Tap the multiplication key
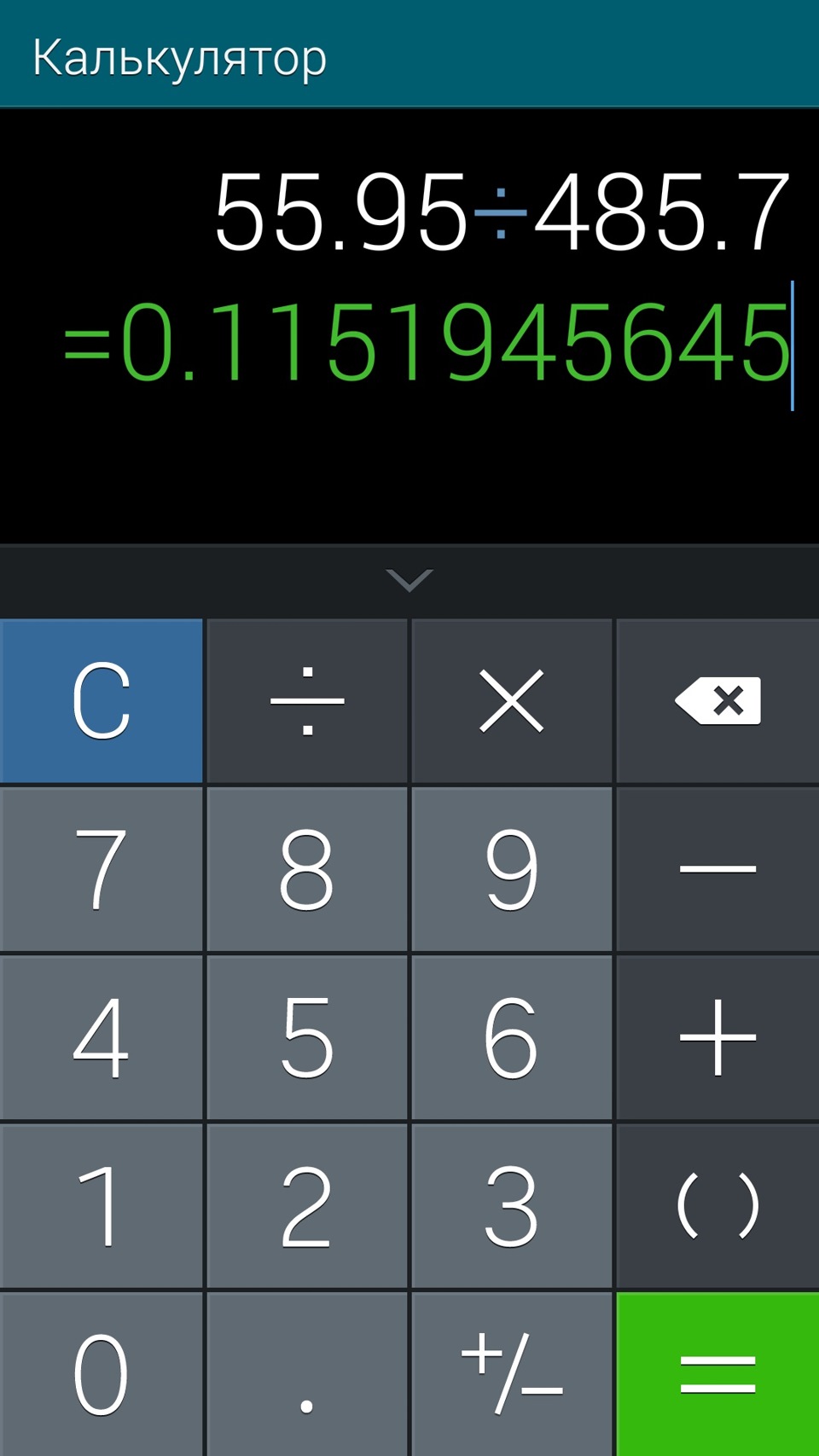Viewport: 819px width, 1456px height. click(511, 700)
